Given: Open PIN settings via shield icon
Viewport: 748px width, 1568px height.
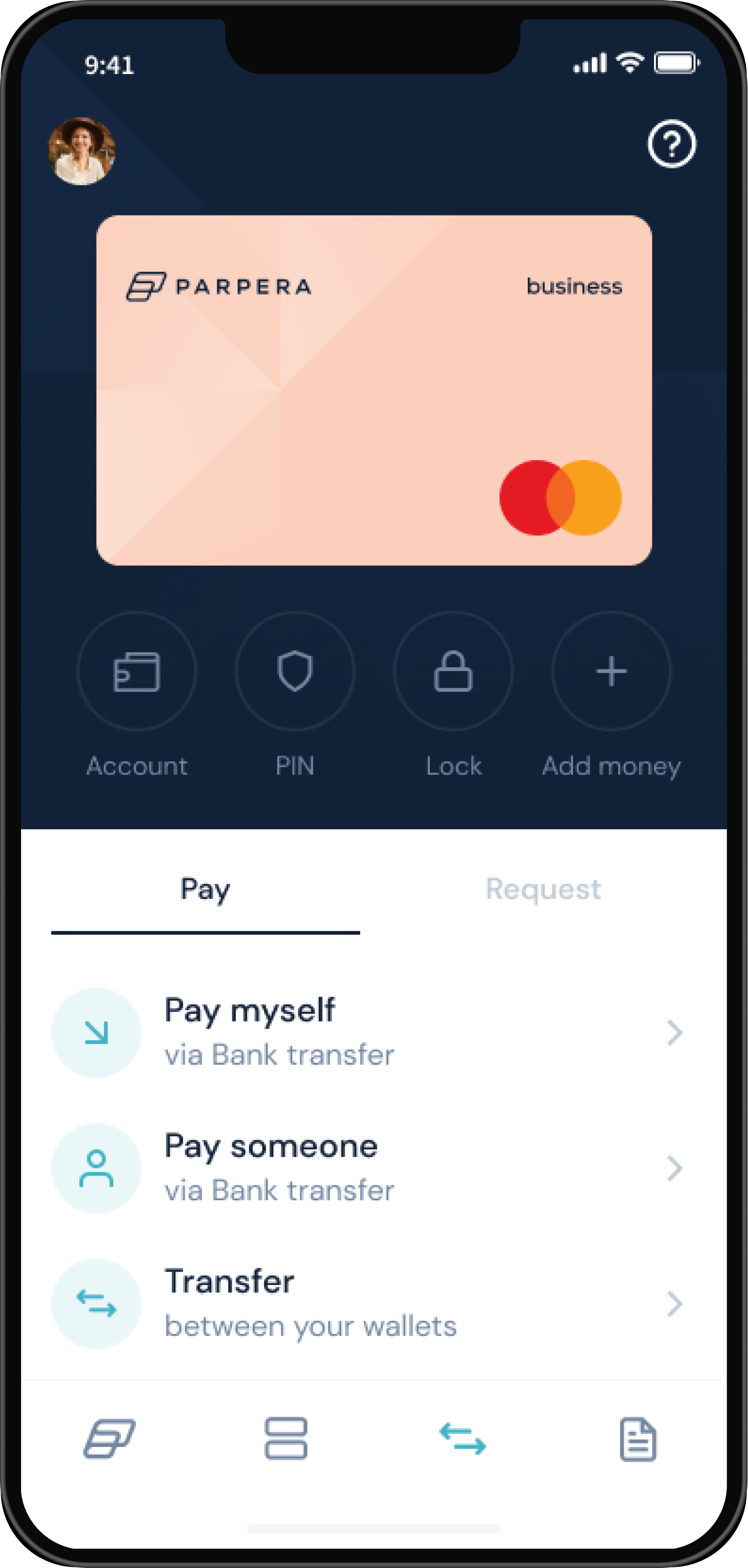Looking at the screenshot, I should (295, 671).
